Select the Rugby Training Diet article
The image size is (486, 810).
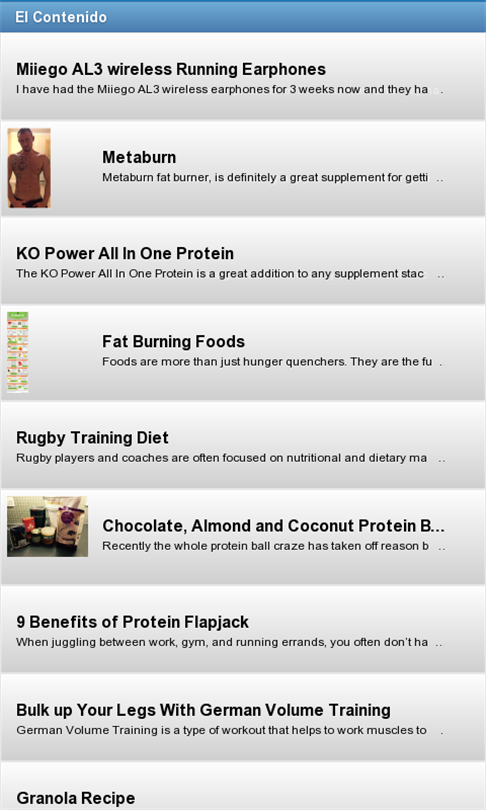tap(243, 445)
